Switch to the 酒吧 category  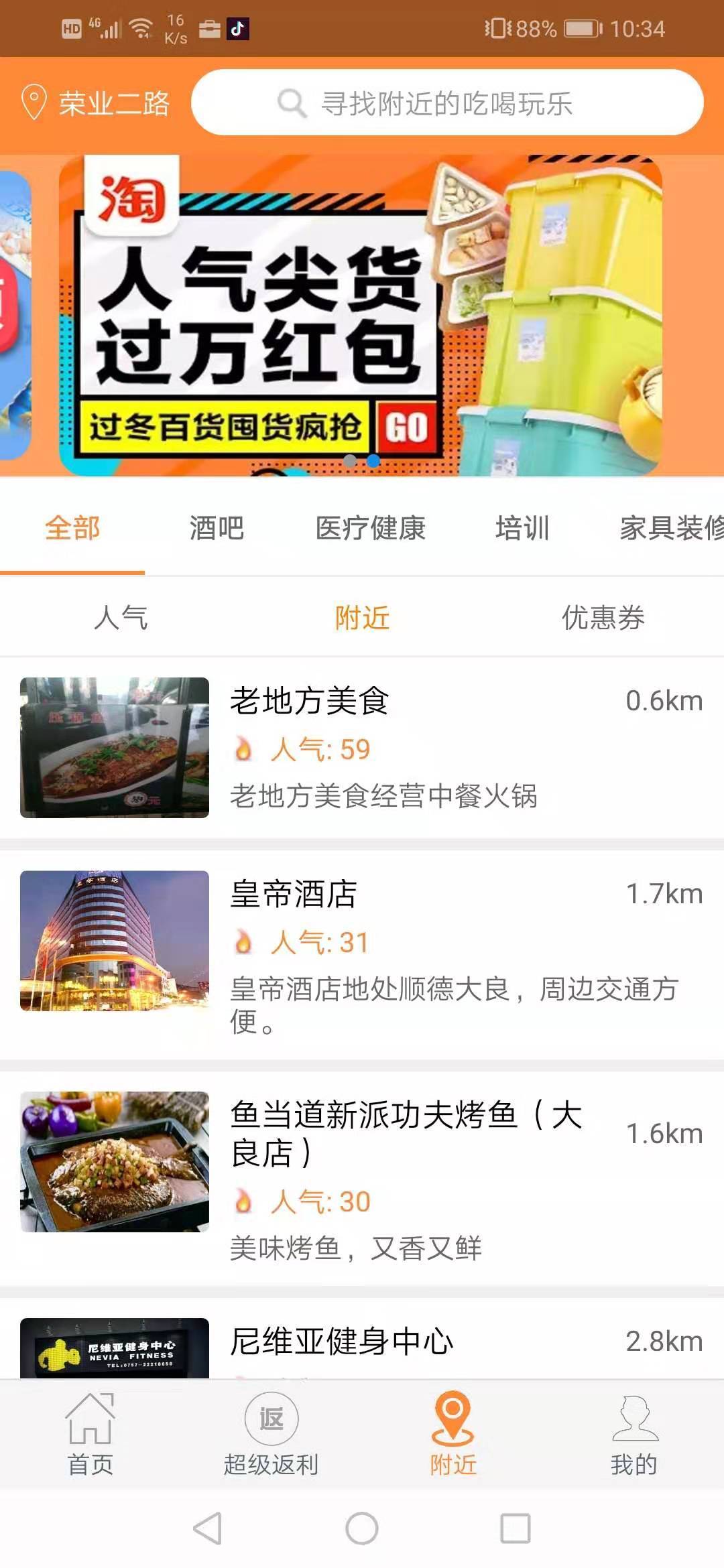[216, 529]
